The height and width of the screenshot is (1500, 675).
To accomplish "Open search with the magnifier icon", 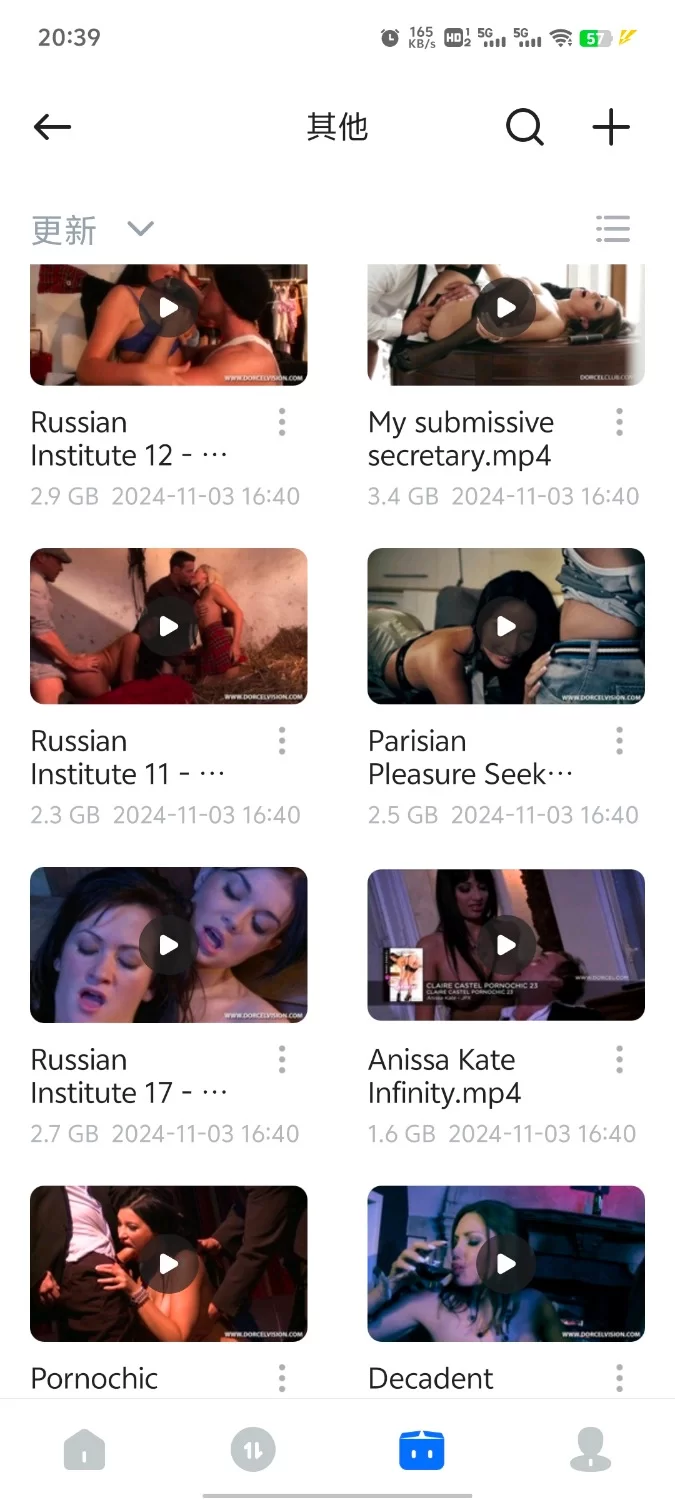I will tap(524, 127).
